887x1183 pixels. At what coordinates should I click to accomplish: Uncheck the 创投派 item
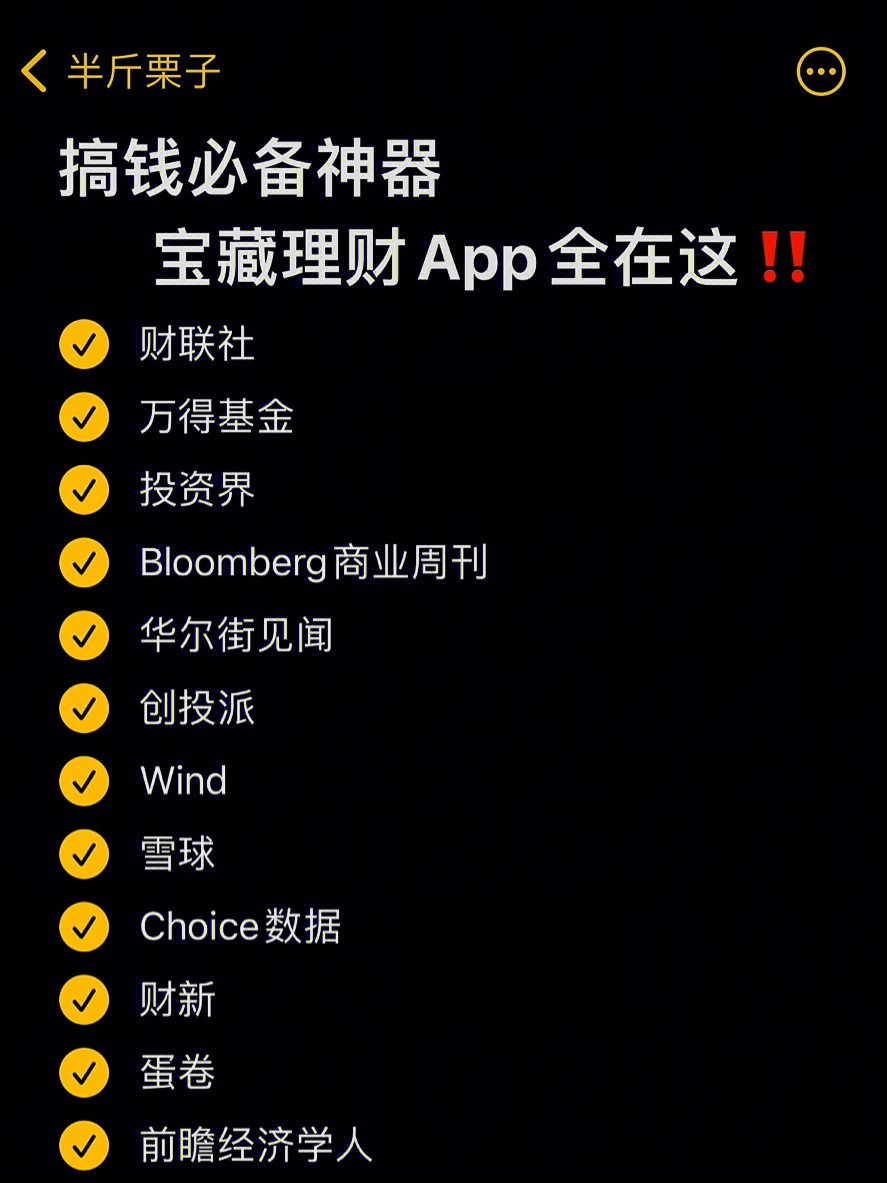click(x=84, y=709)
